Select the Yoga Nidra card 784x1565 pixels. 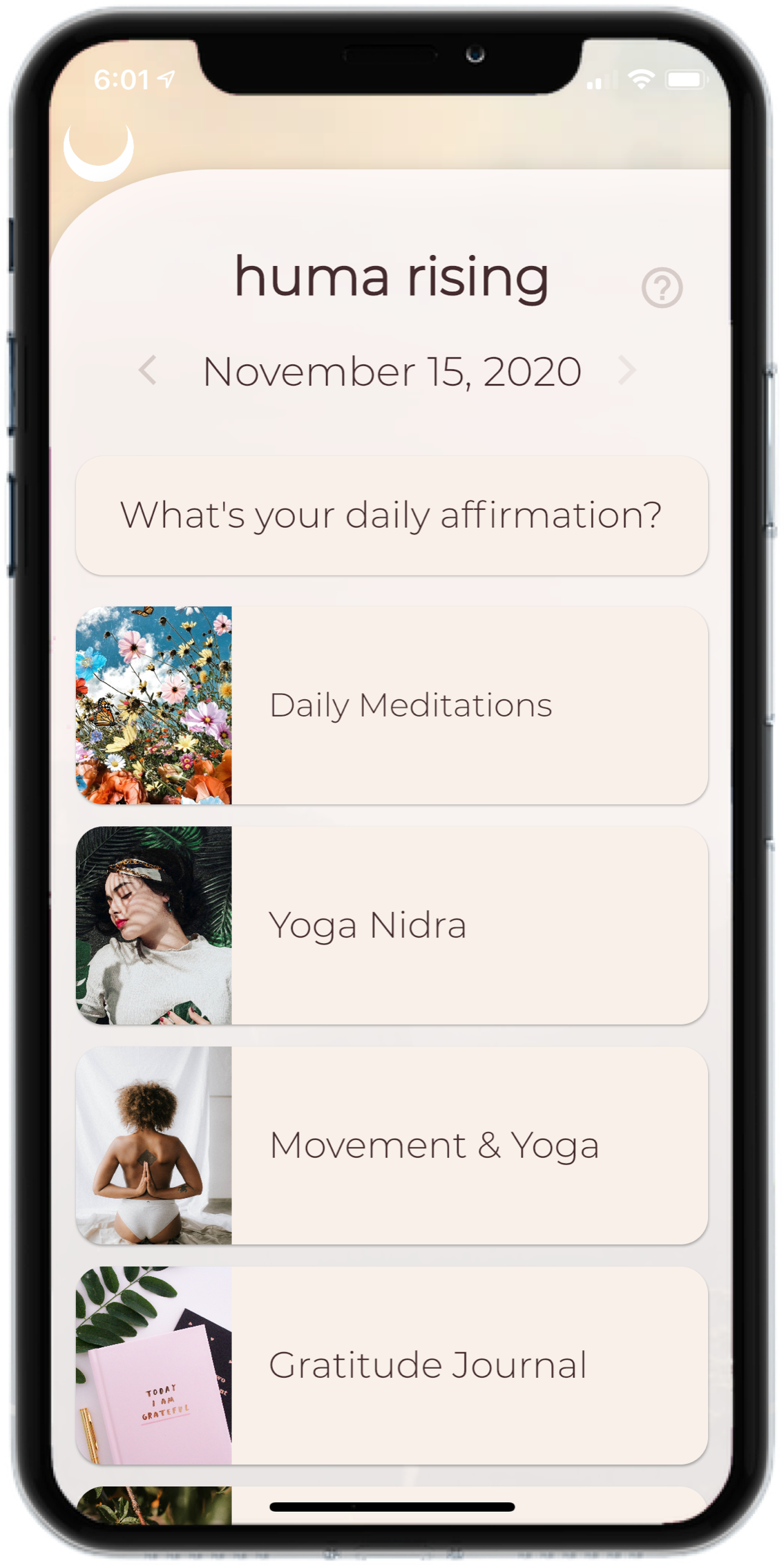tap(392, 925)
